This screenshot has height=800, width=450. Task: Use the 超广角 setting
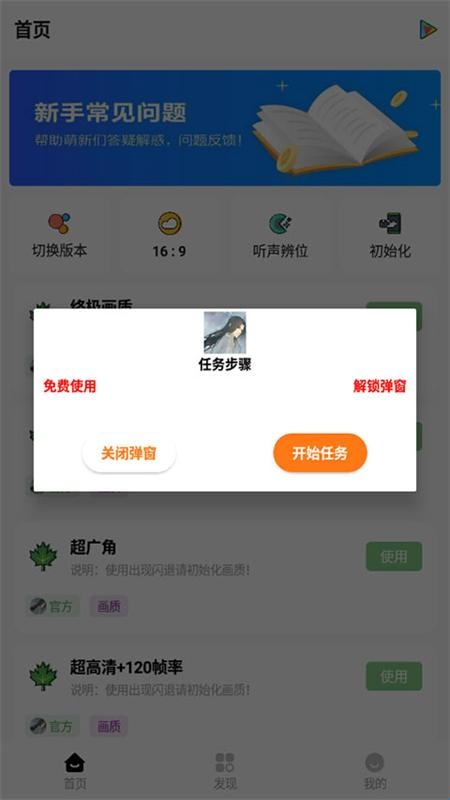pyautogui.click(x=394, y=556)
